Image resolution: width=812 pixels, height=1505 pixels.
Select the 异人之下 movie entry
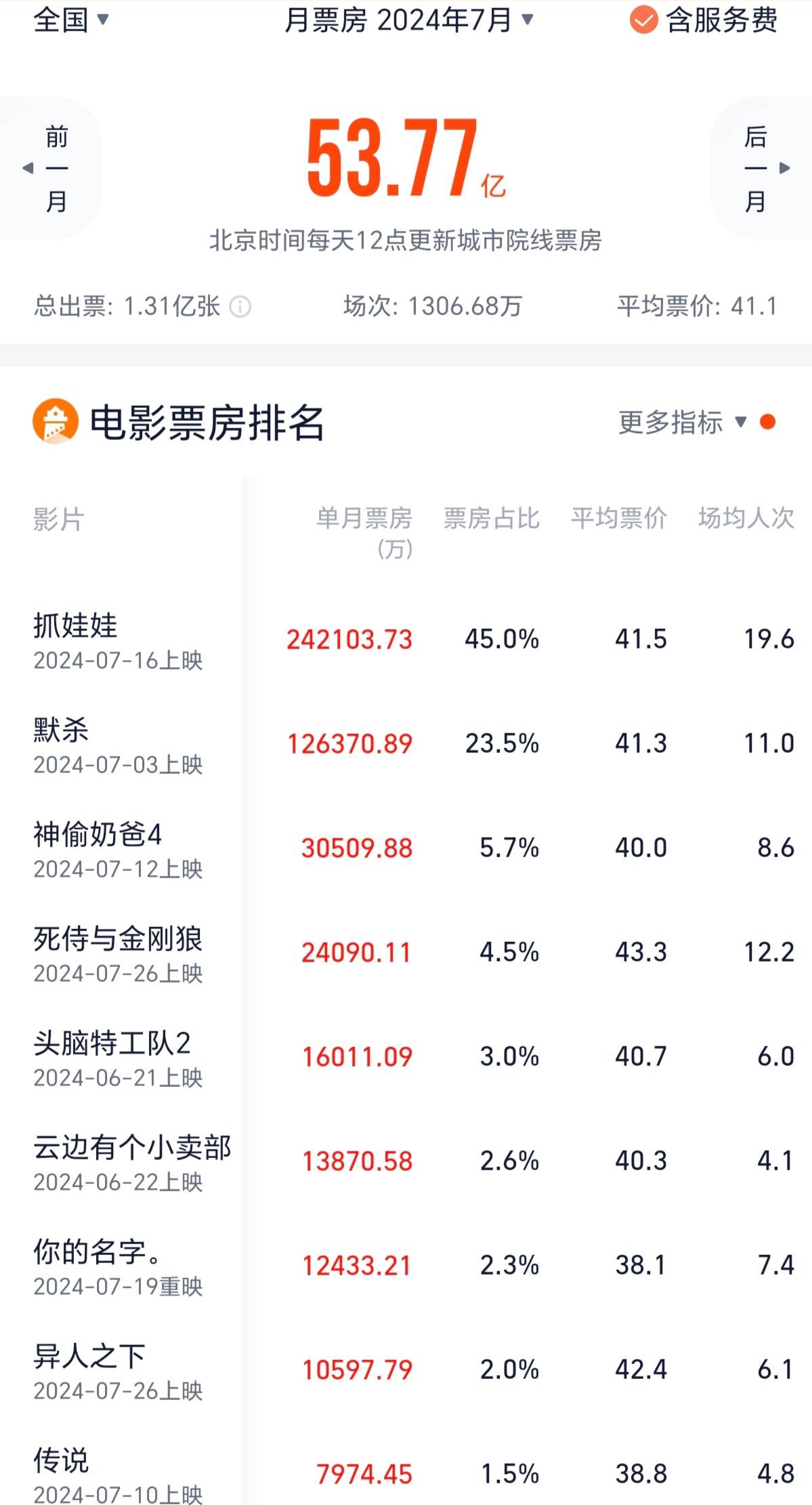click(406, 1370)
